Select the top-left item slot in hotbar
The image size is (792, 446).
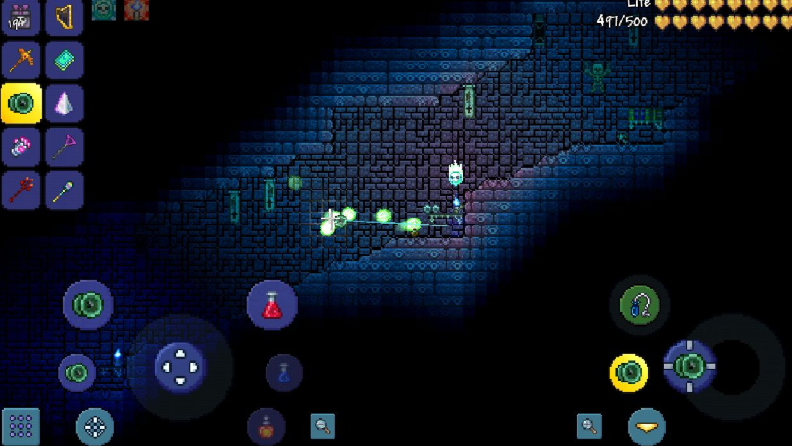click(21, 18)
